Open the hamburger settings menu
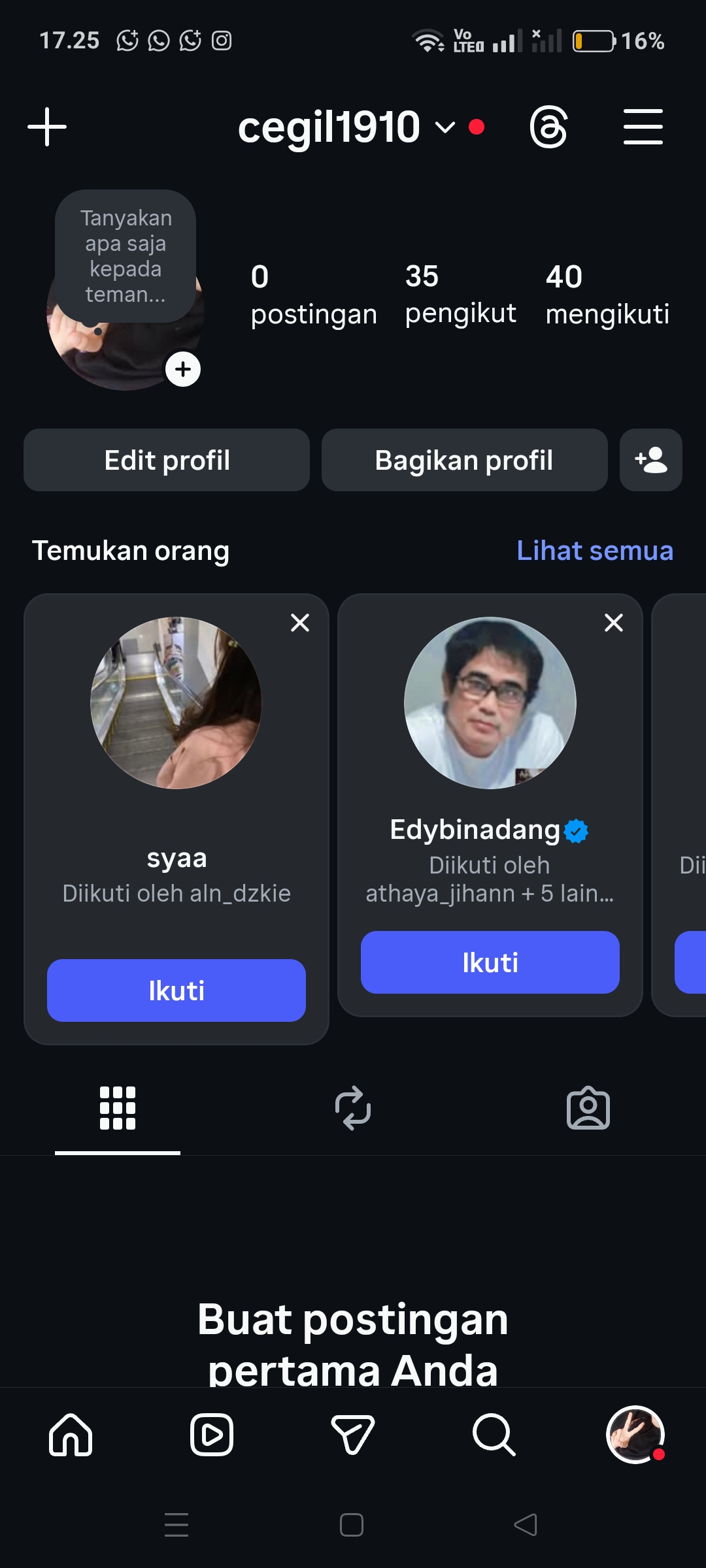706x1568 pixels. [643, 127]
